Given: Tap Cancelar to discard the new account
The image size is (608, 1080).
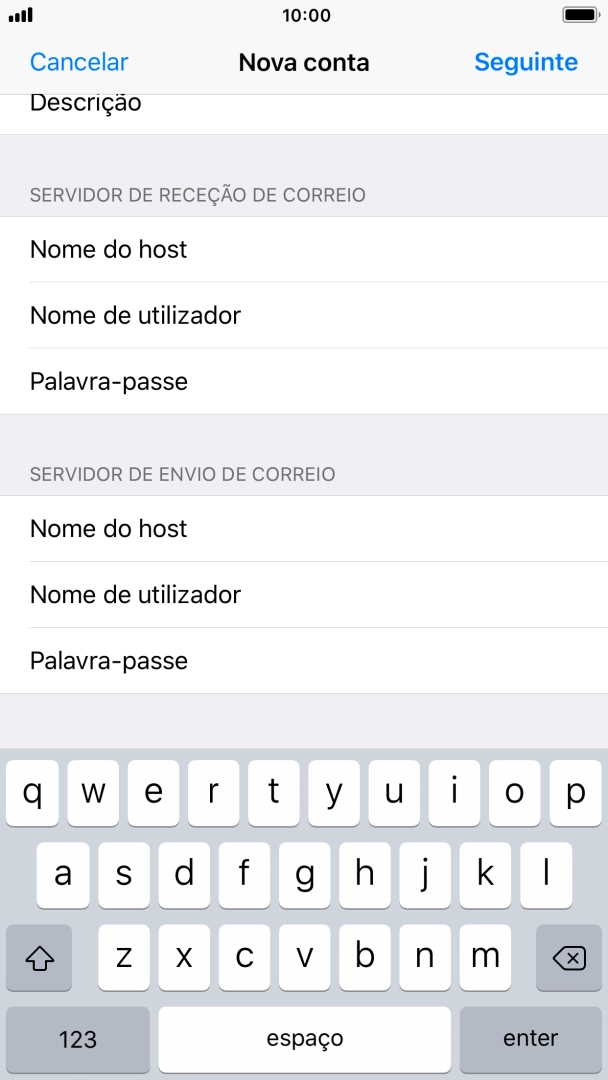Looking at the screenshot, I should (x=79, y=62).
